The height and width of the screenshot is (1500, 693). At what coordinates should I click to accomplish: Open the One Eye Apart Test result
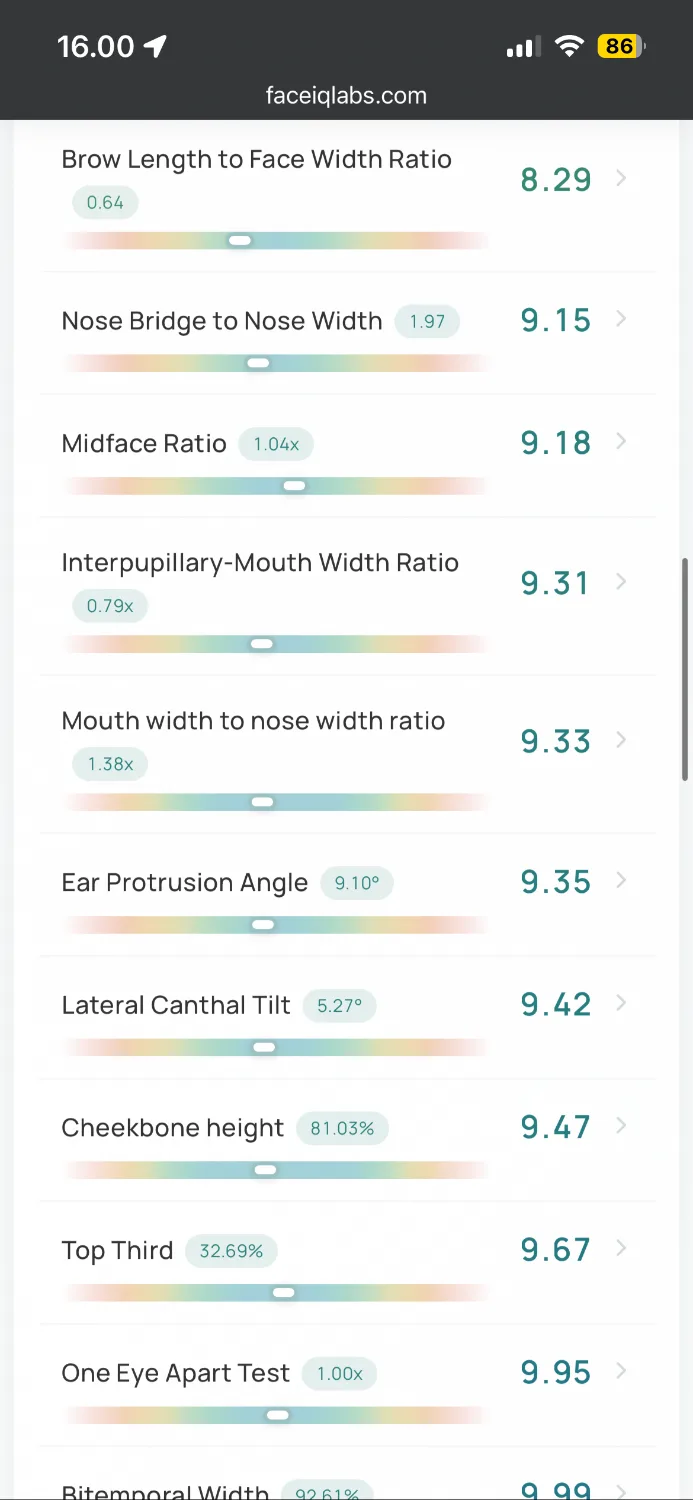[x=347, y=1387]
